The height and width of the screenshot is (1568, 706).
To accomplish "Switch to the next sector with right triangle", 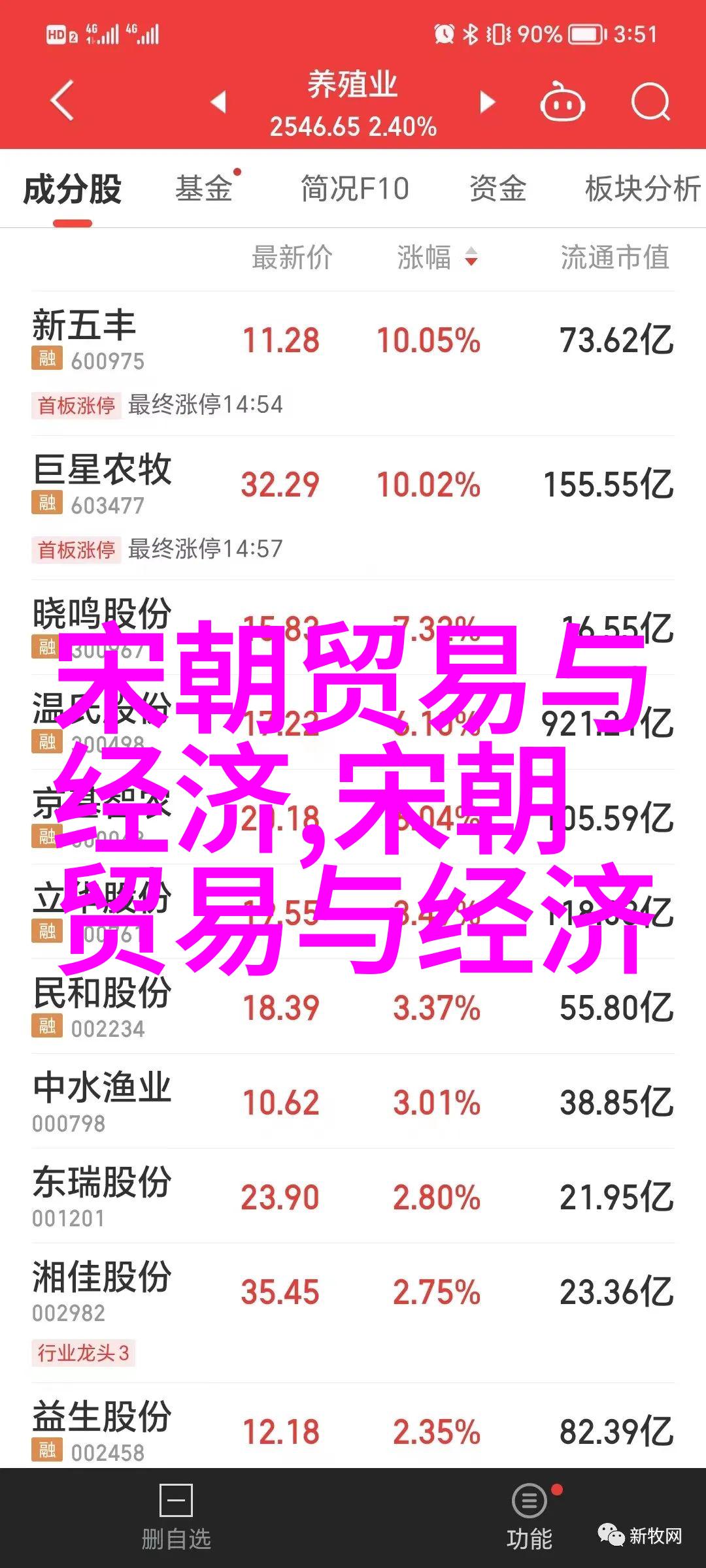I will (487, 102).
